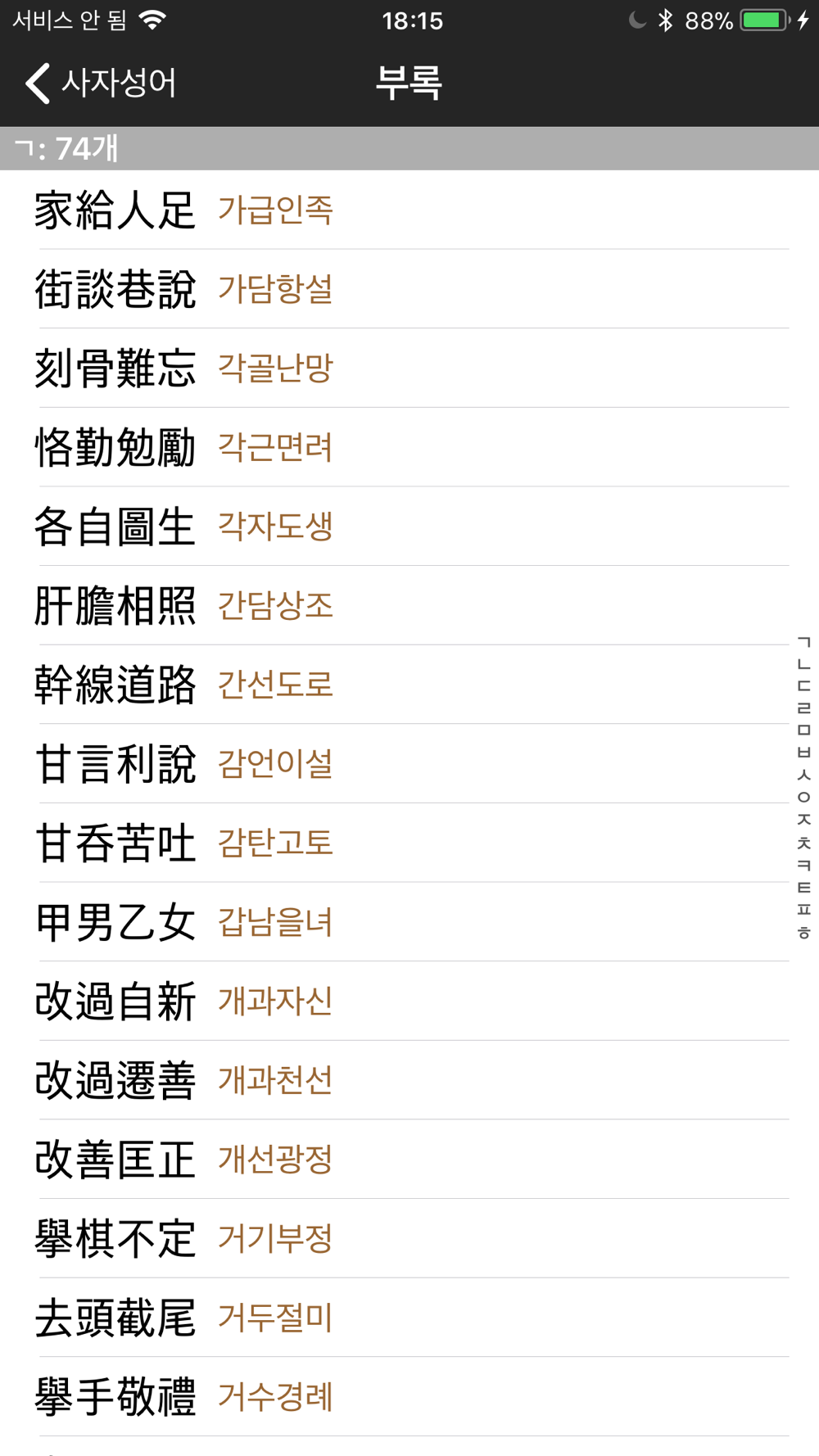This screenshot has height=1456, width=819.
Task: Open the 각자도생 row
Action: 409,526
